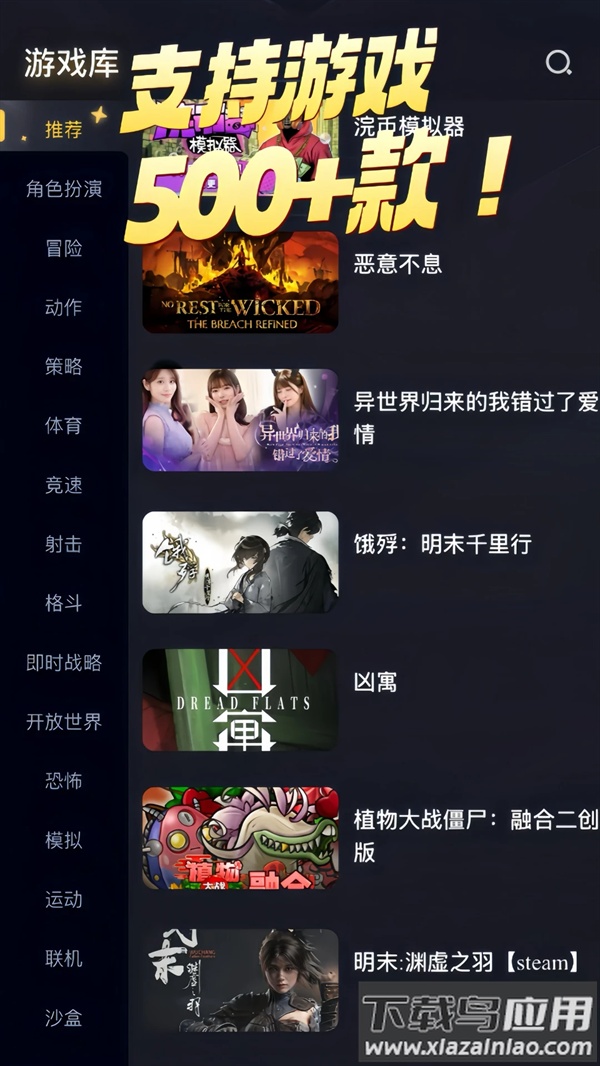The width and height of the screenshot is (600, 1066).
Task: Switch to the 冒险 category
Action: click(64, 248)
